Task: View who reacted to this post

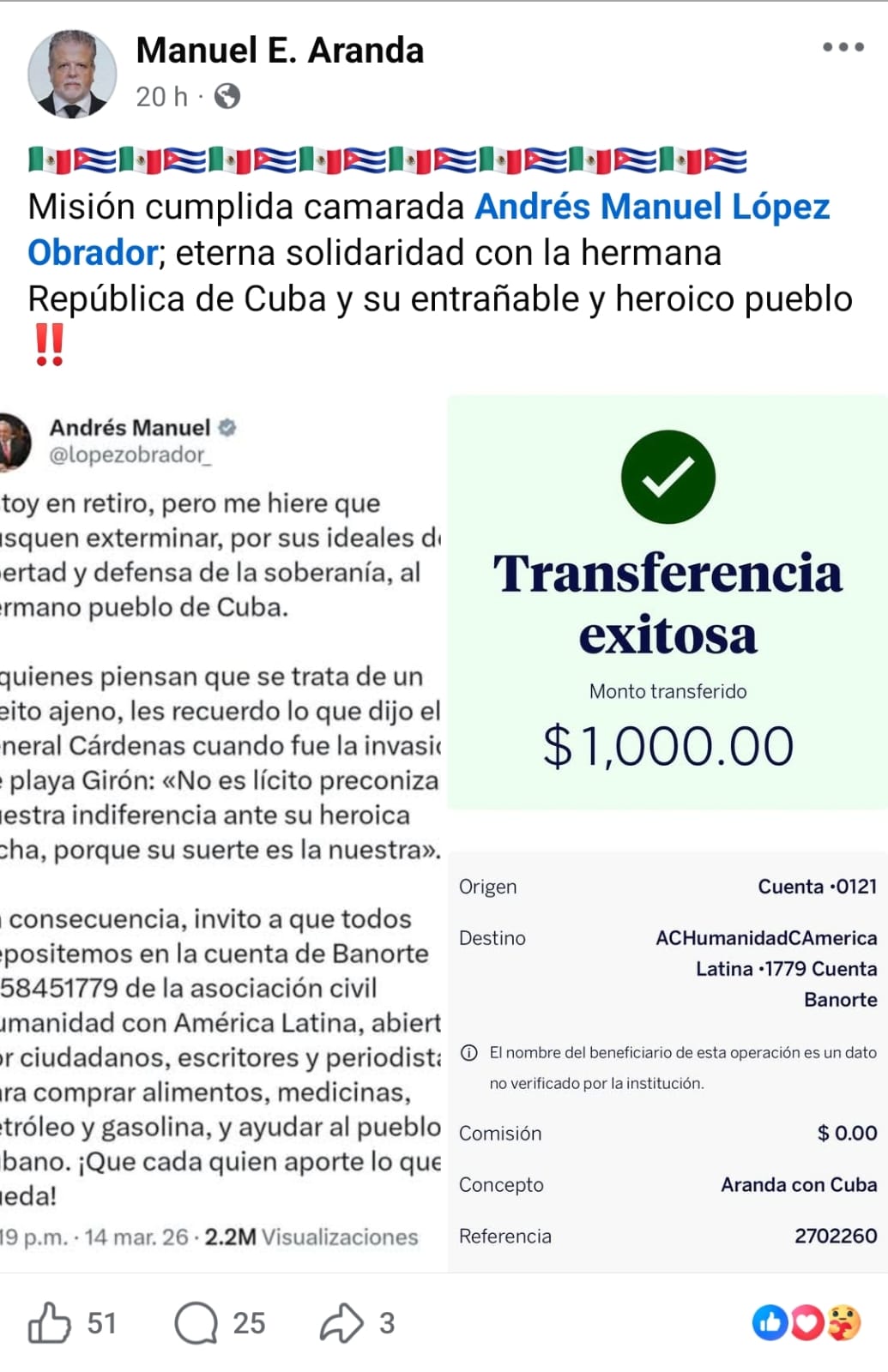Action: tap(806, 1322)
